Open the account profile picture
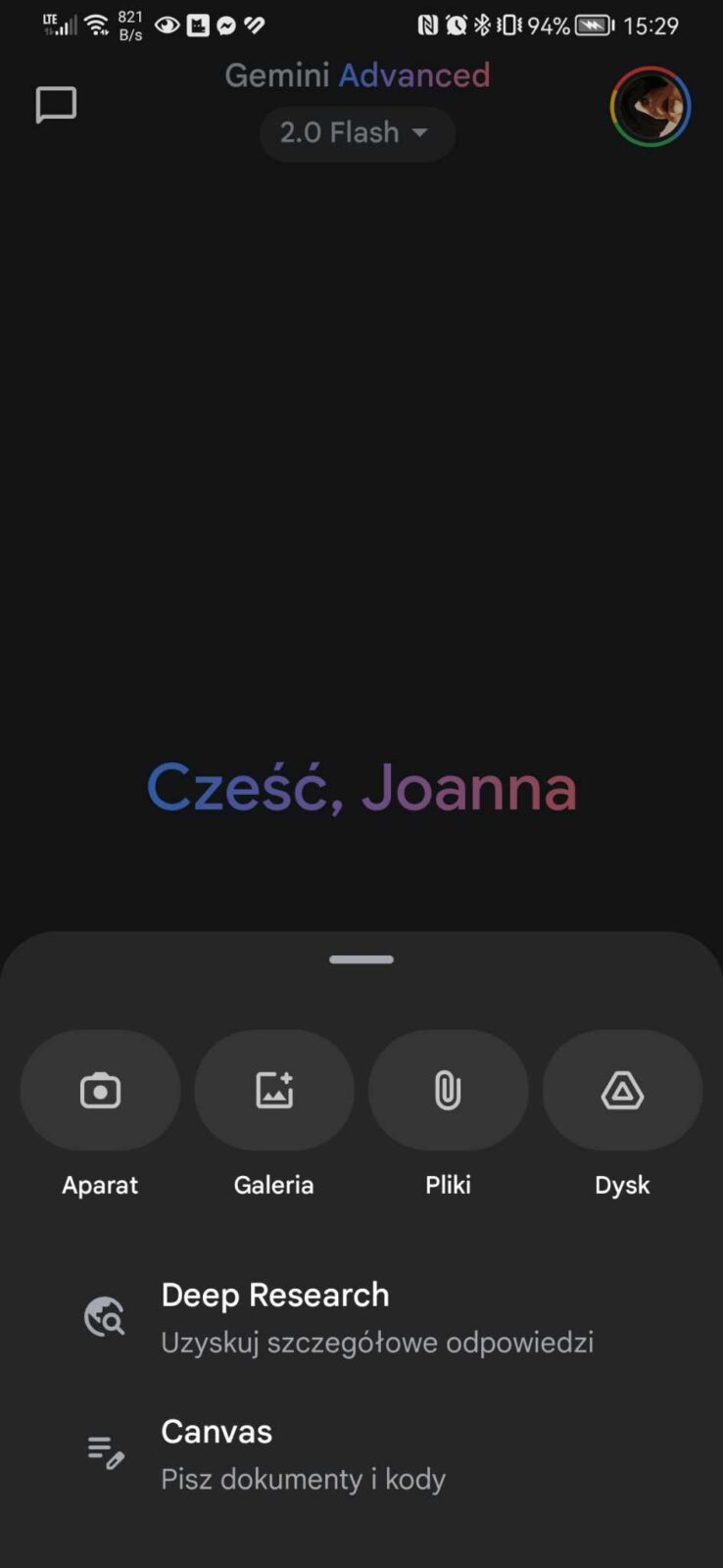This screenshot has width=723, height=1568. (x=650, y=107)
